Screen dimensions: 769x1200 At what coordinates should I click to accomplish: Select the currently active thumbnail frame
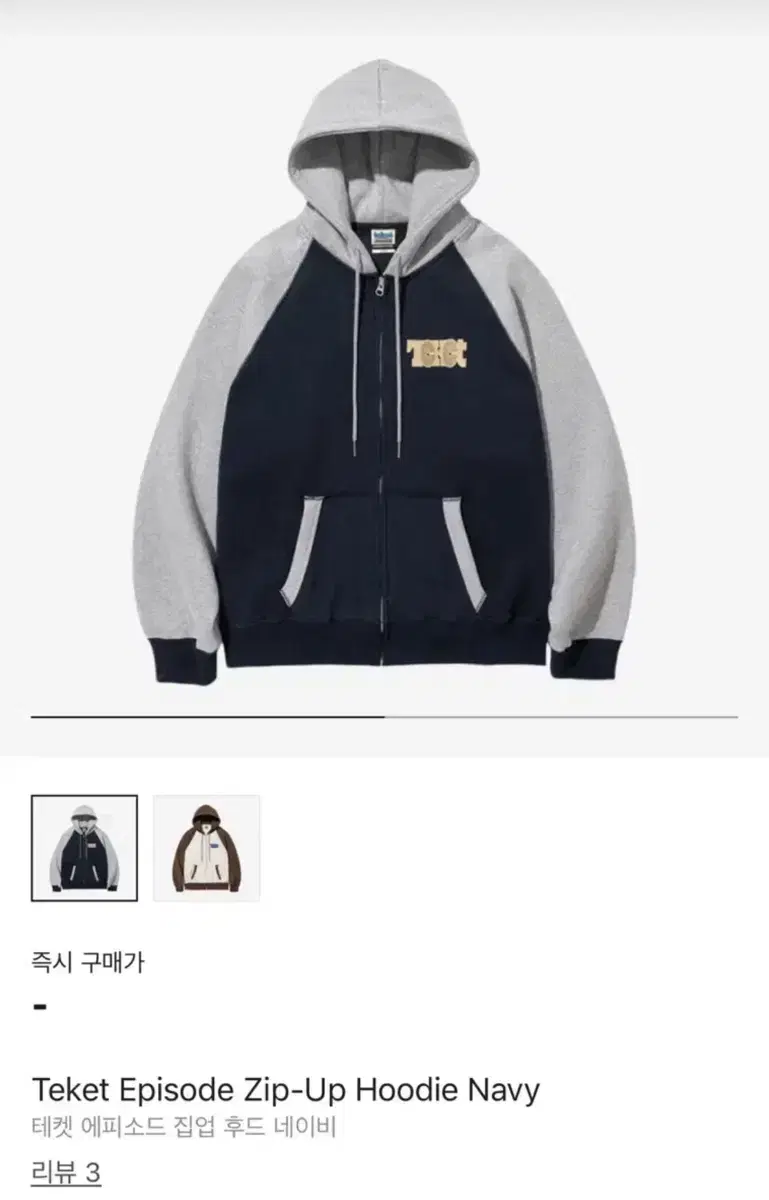coord(85,848)
